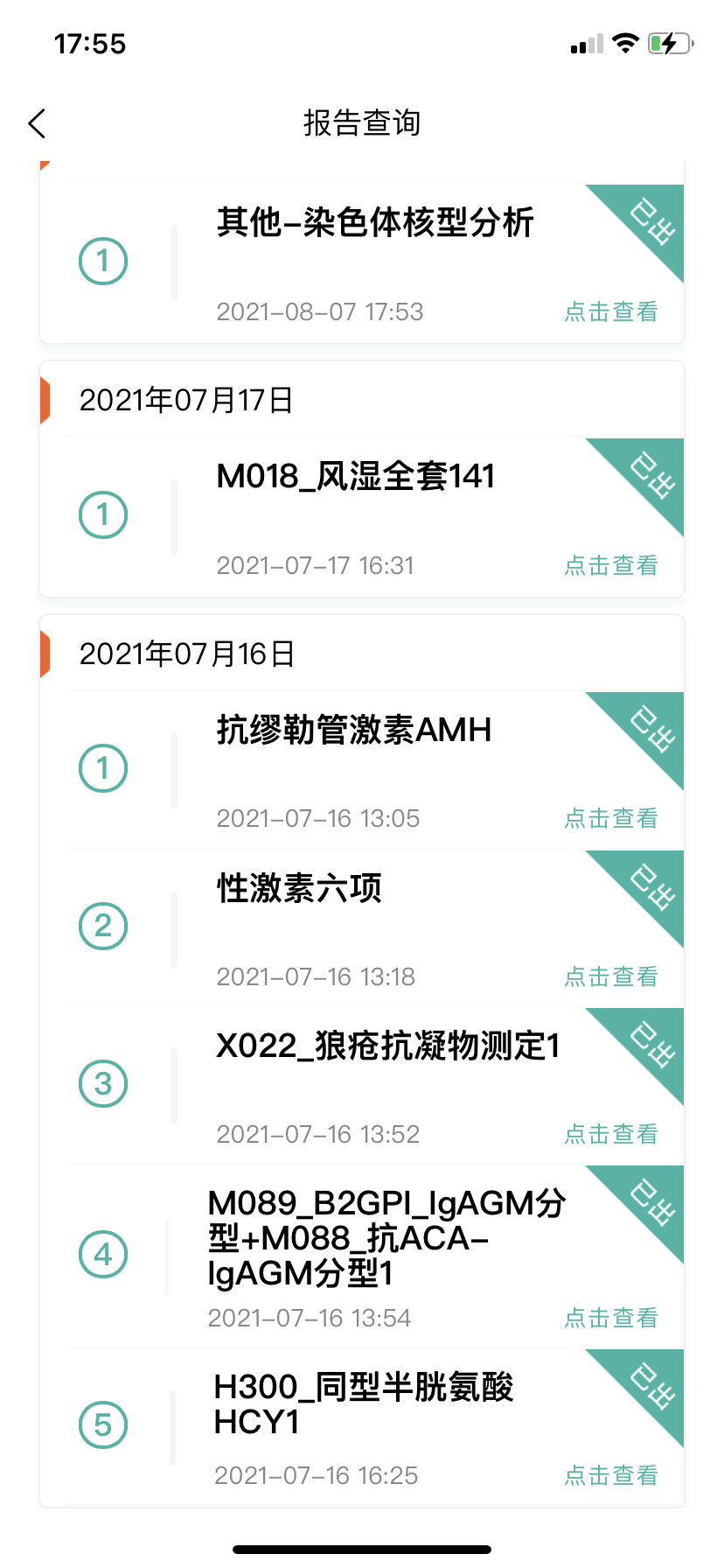Tap the home indicator bar at bottom
This screenshot has height=1568, width=724.
[x=362, y=1547]
